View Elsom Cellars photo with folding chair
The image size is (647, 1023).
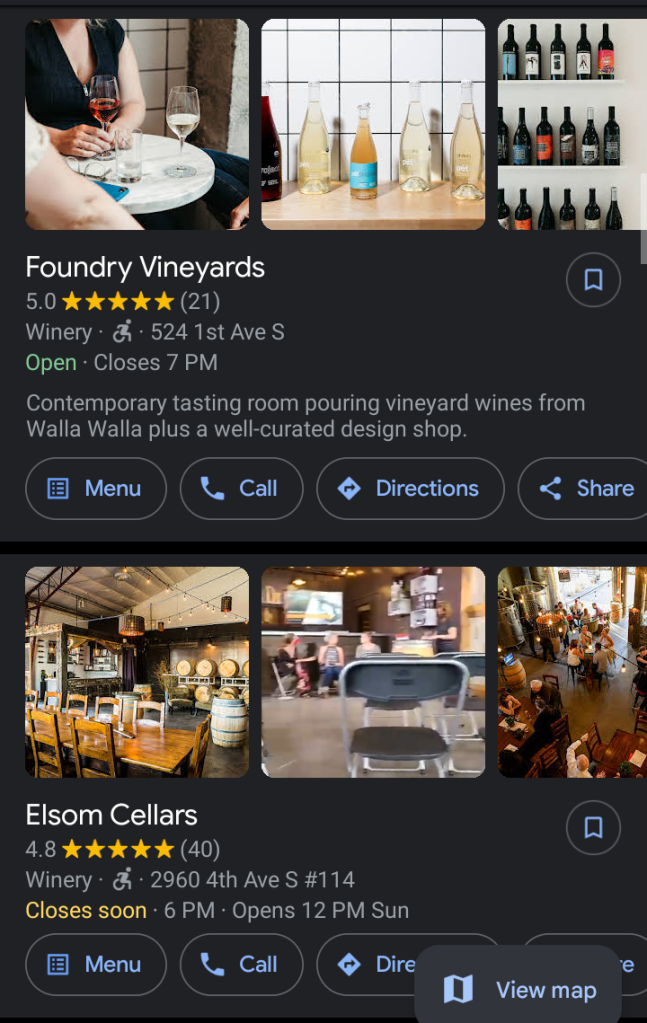tap(373, 672)
